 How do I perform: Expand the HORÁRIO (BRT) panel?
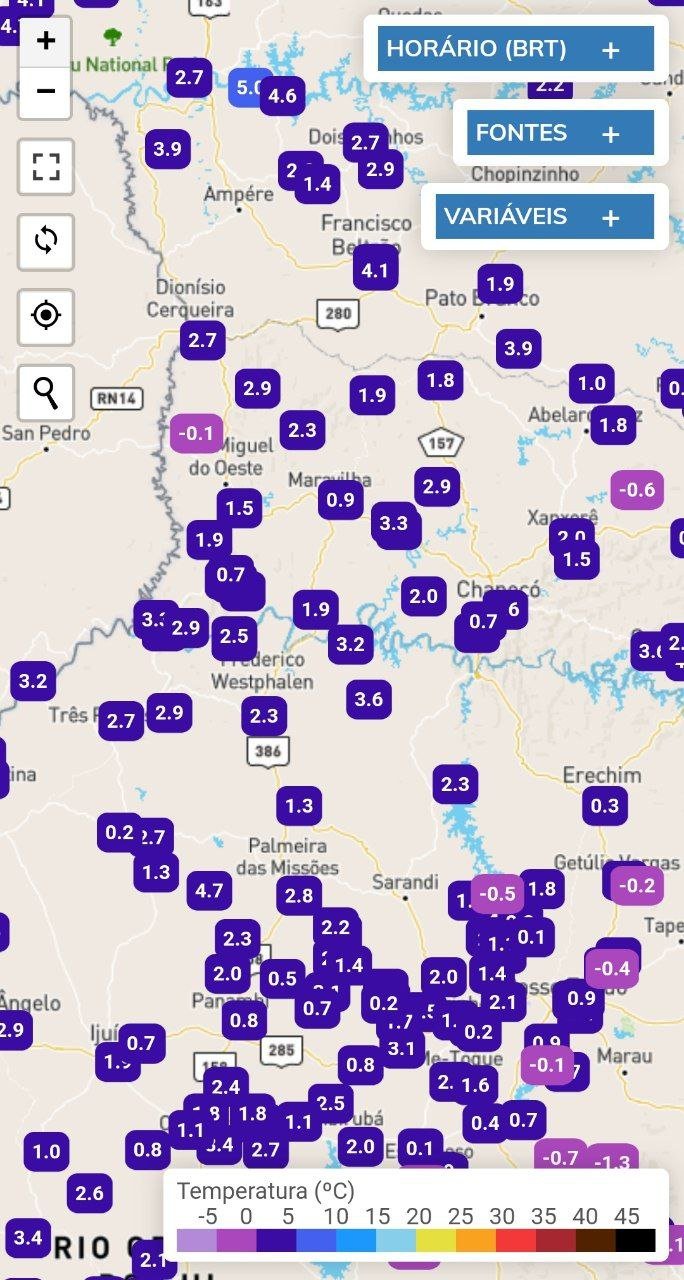pos(516,49)
